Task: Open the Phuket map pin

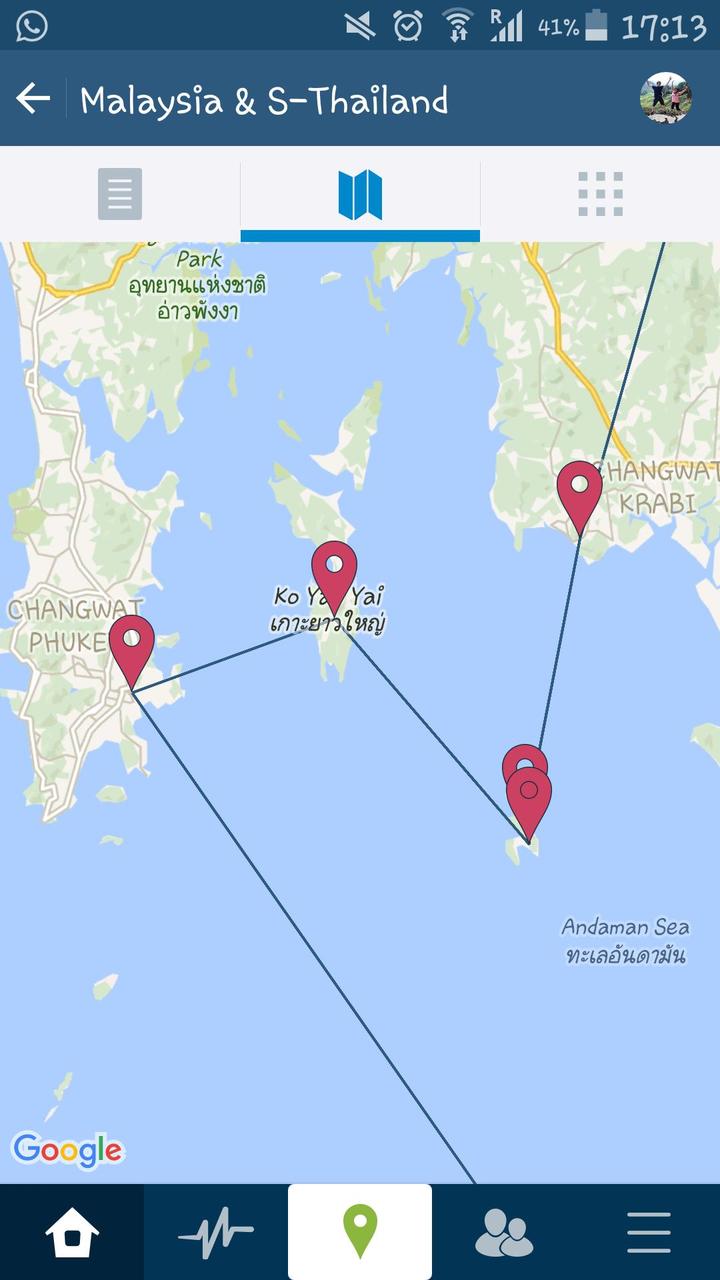Action: pyautogui.click(x=131, y=643)
